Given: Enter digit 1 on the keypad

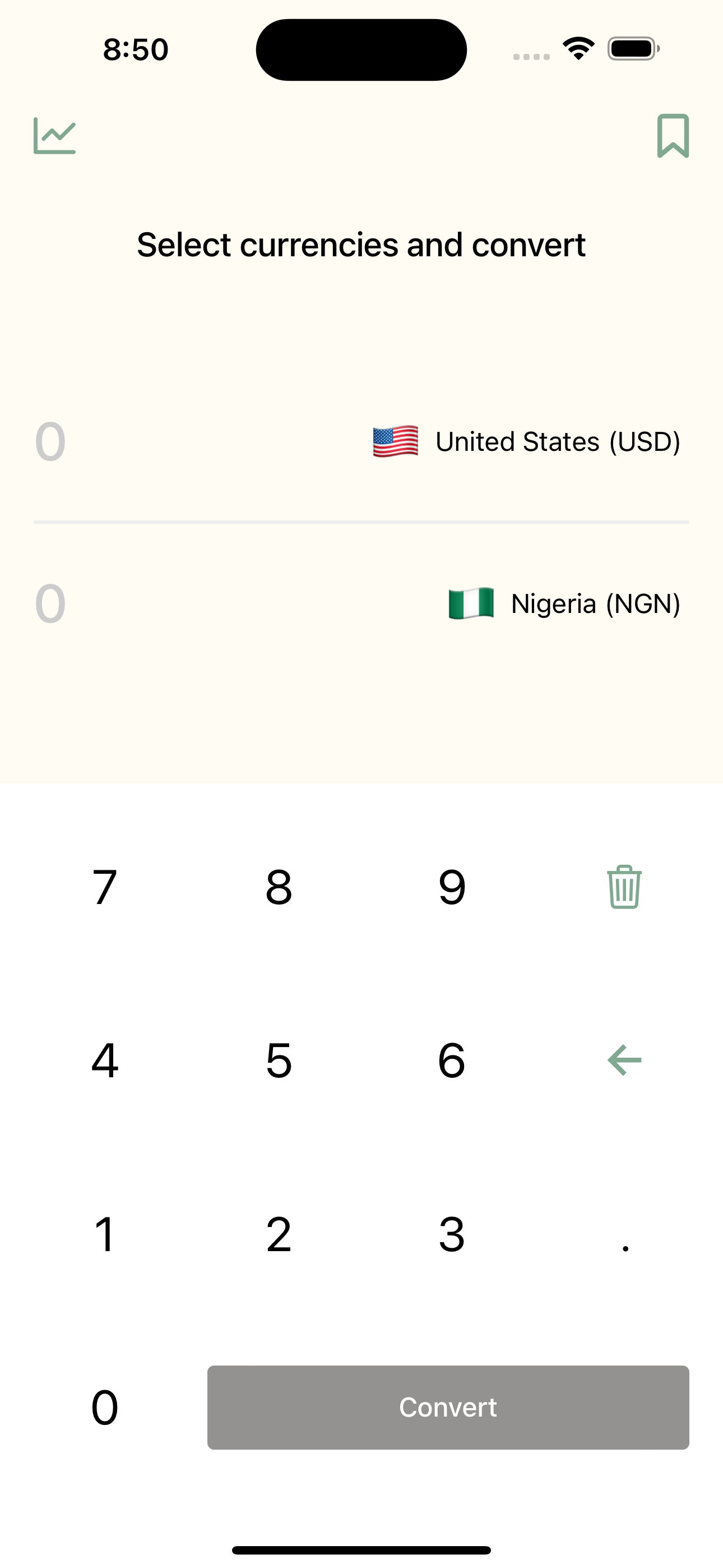Looking at the screenshot, I should coord(105,1234).
